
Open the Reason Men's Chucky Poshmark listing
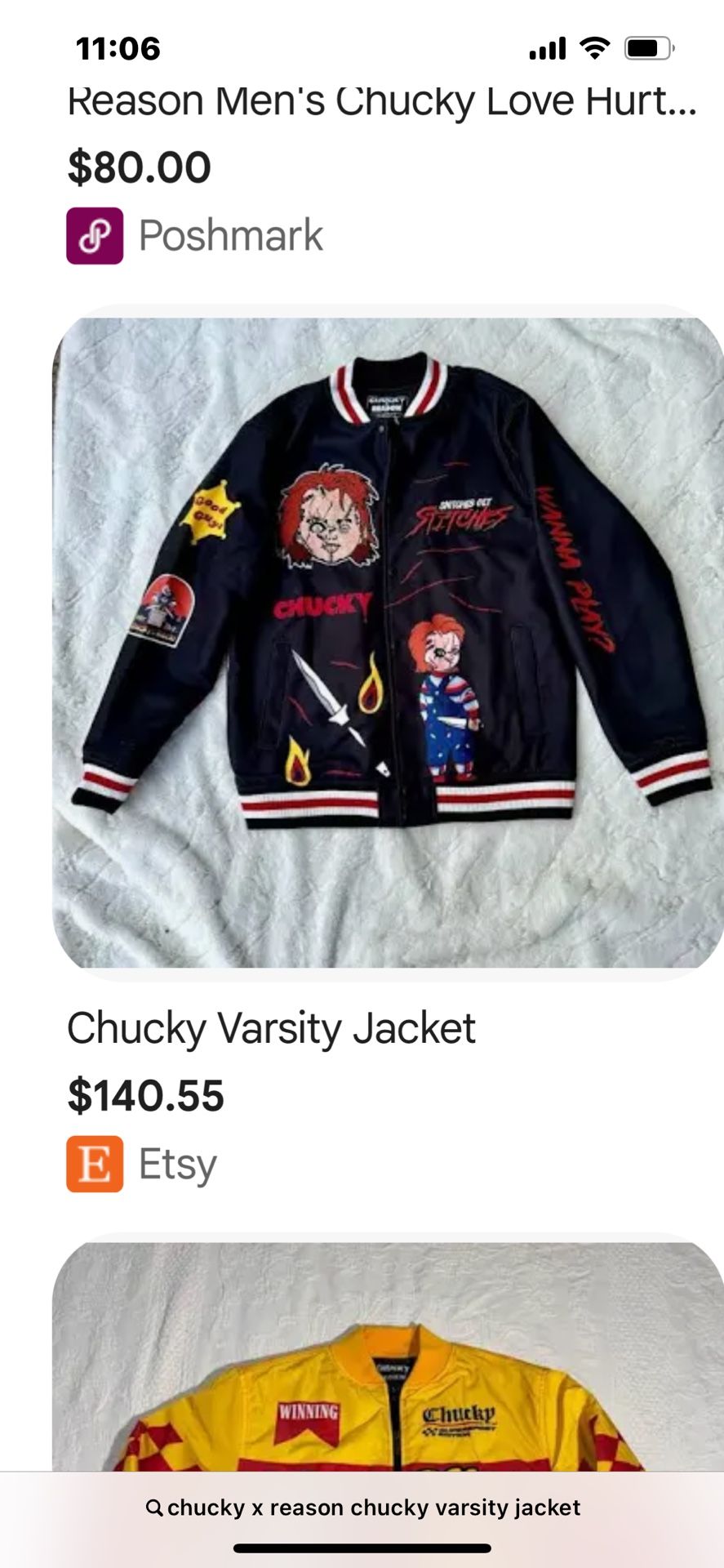(381, 104)
